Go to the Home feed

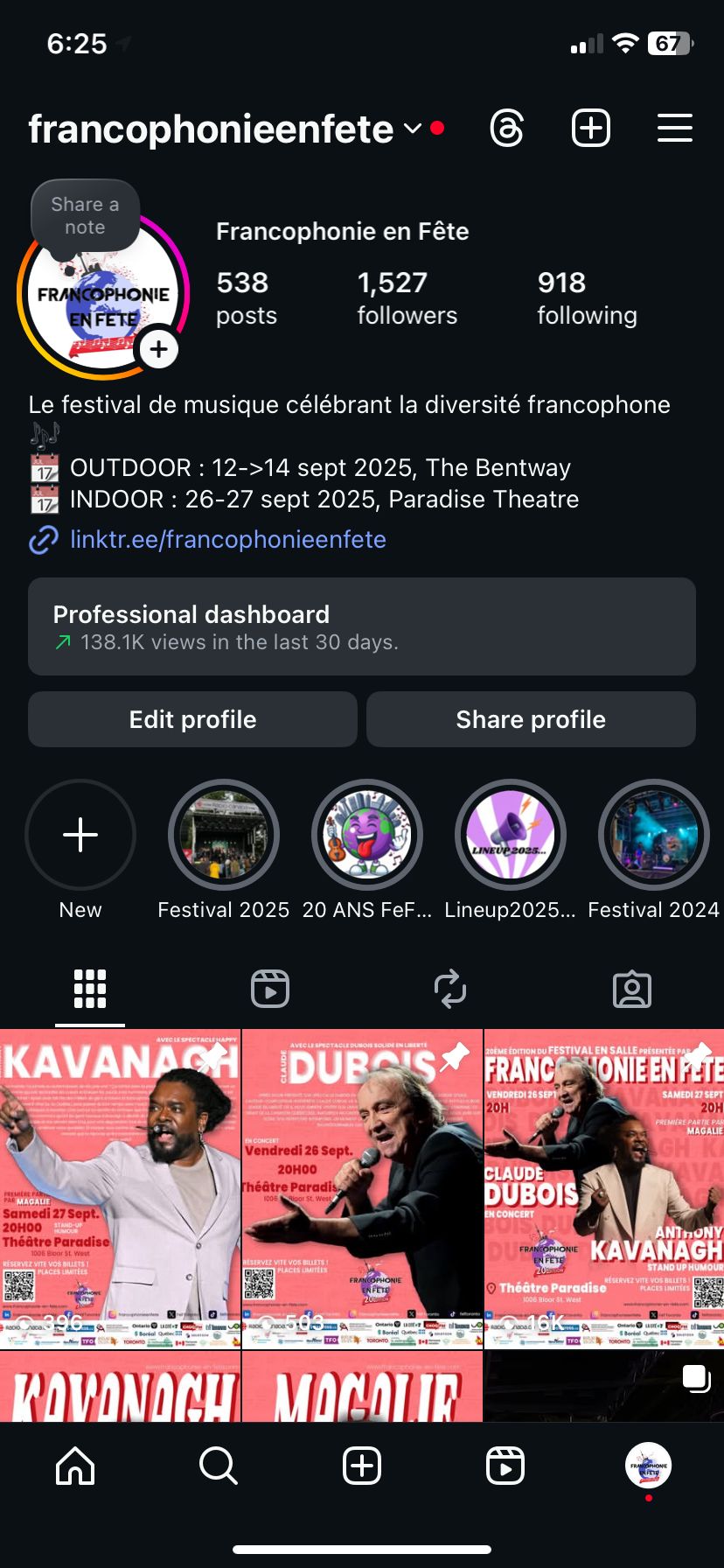75,1465
